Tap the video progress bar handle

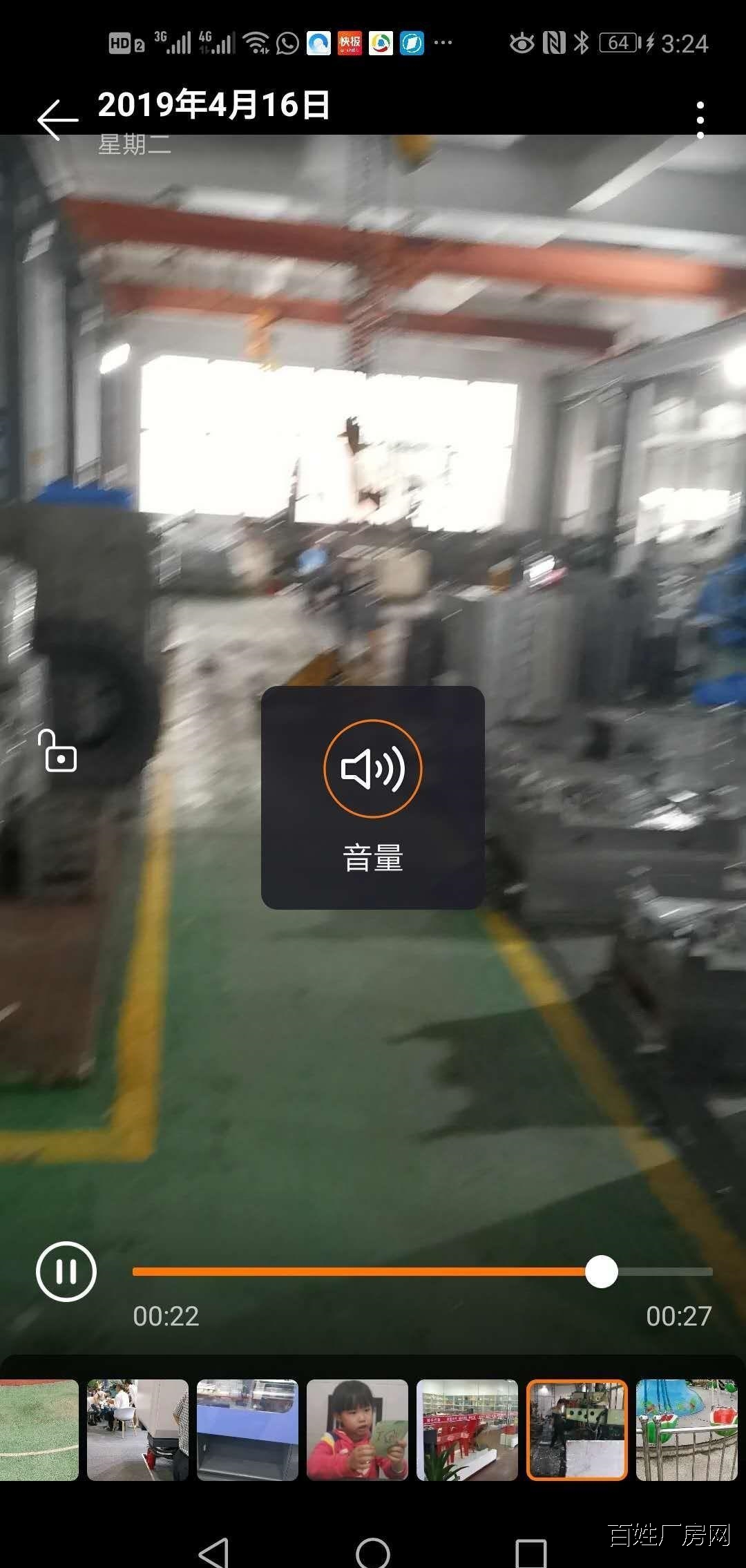[x=602, y=1272]
